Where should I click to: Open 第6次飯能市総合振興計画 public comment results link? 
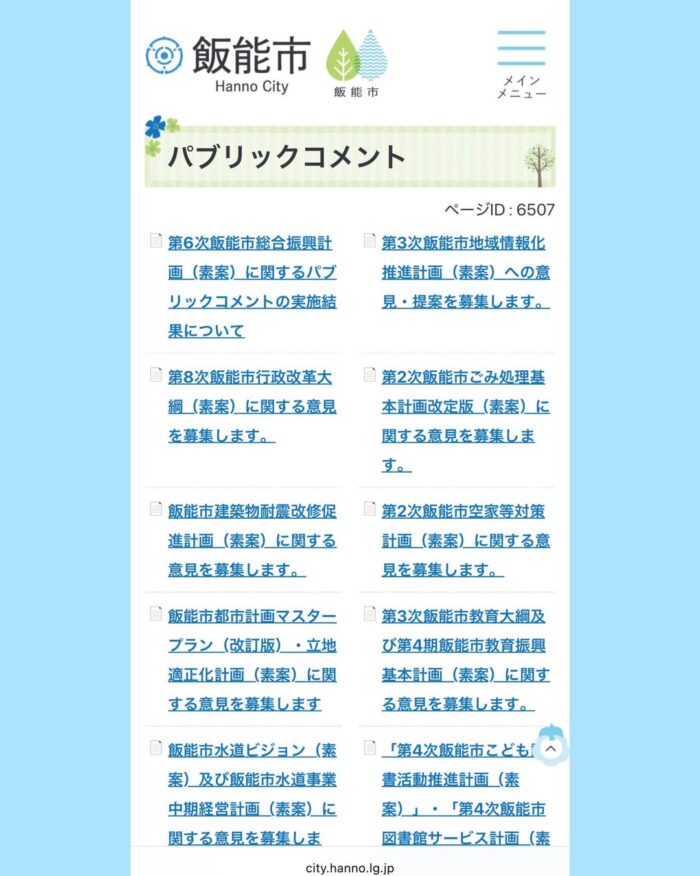coord(251,286)
